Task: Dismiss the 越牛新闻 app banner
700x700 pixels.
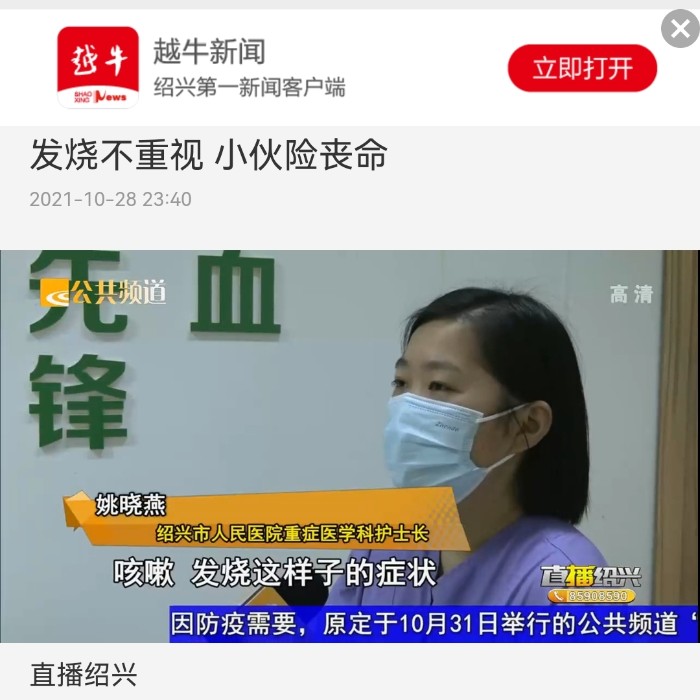Action: pos(680,29)
